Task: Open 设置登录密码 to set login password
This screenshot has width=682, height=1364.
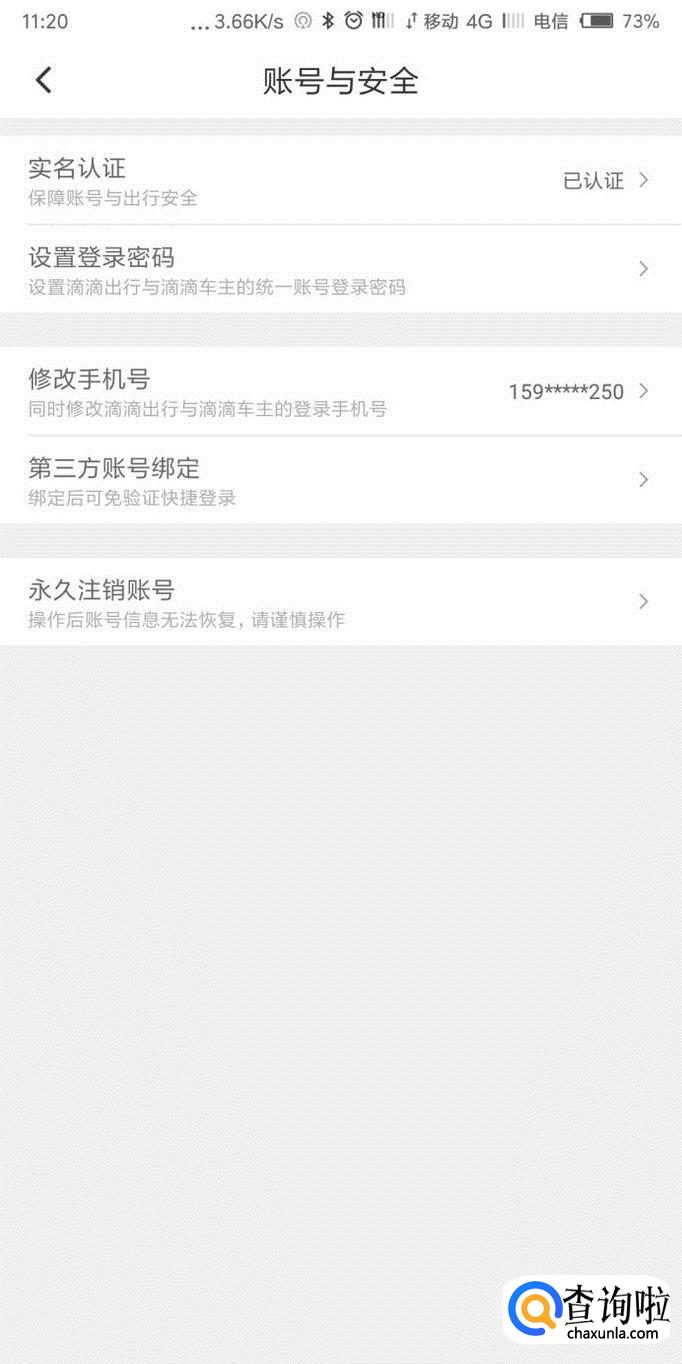Action: (x=340, y=269)
